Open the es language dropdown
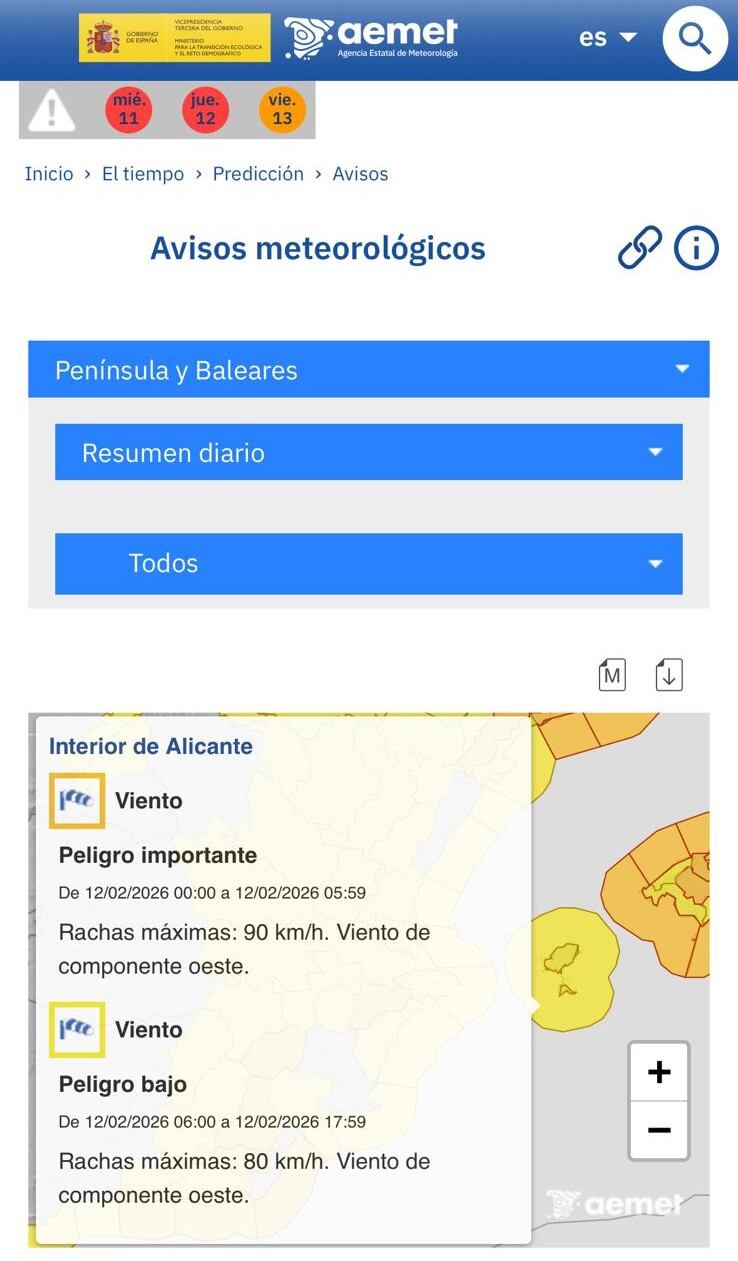Image resolution: width=738 pixels, height=1261 pixels. pos(605,37)
